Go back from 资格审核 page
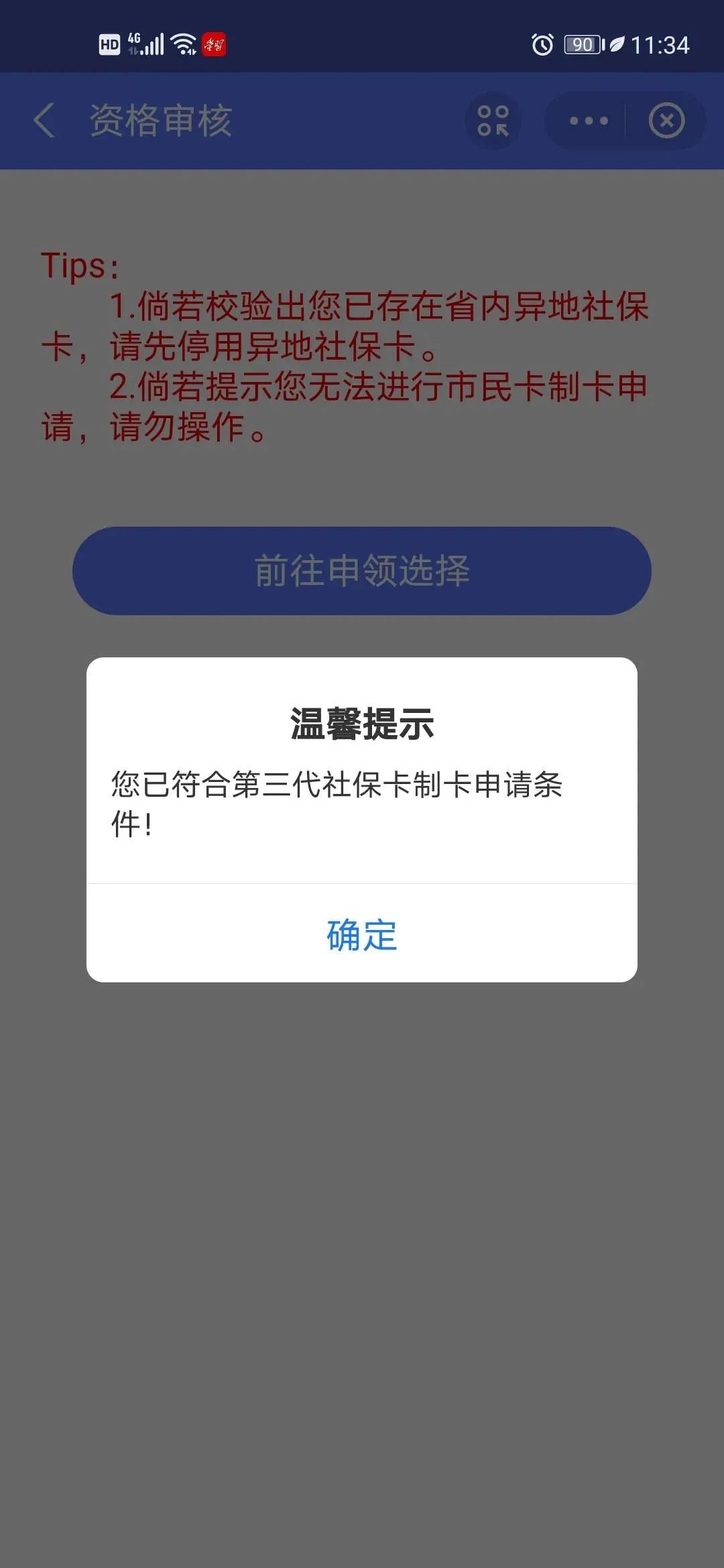This screenshot has width=724, height=1568. (44, 121)
